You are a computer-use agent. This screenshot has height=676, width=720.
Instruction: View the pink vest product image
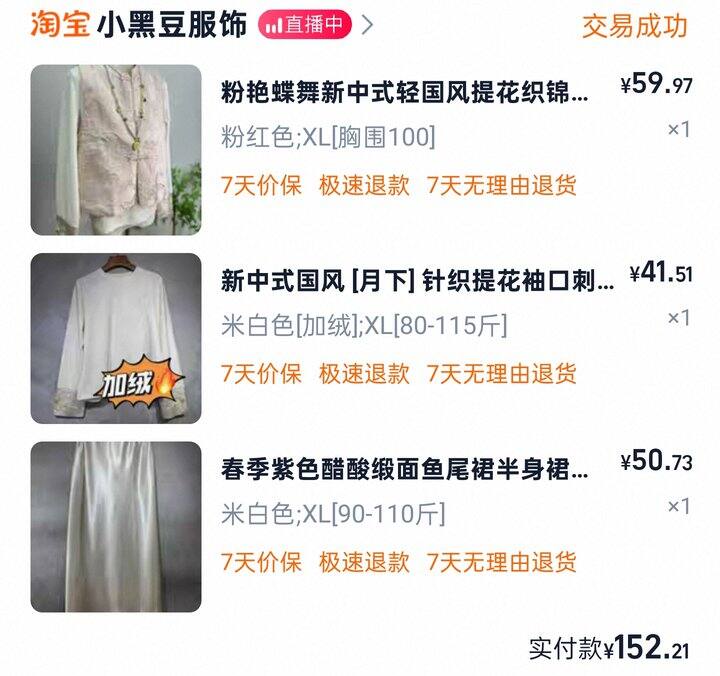[x=116, y=150]
